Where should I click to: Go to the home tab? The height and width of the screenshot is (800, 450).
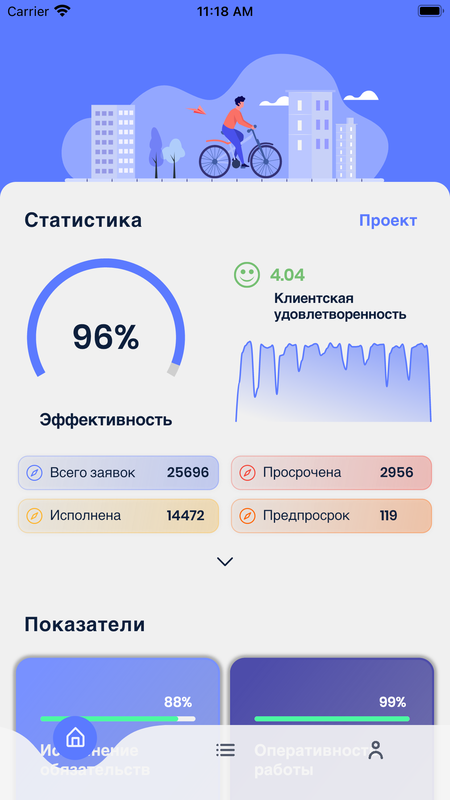coord(75,738)
